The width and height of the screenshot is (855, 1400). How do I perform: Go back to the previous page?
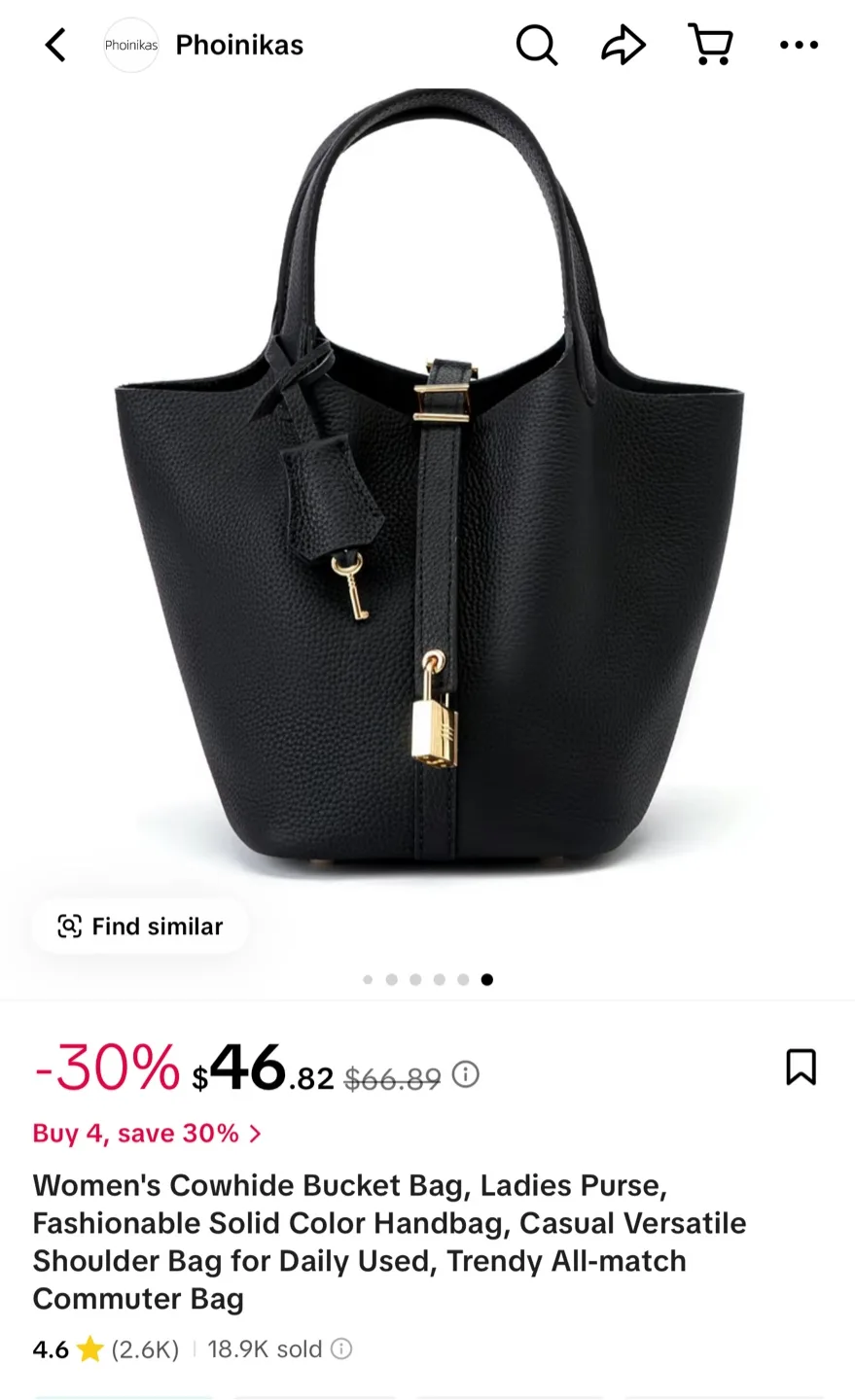coord(56,45)
